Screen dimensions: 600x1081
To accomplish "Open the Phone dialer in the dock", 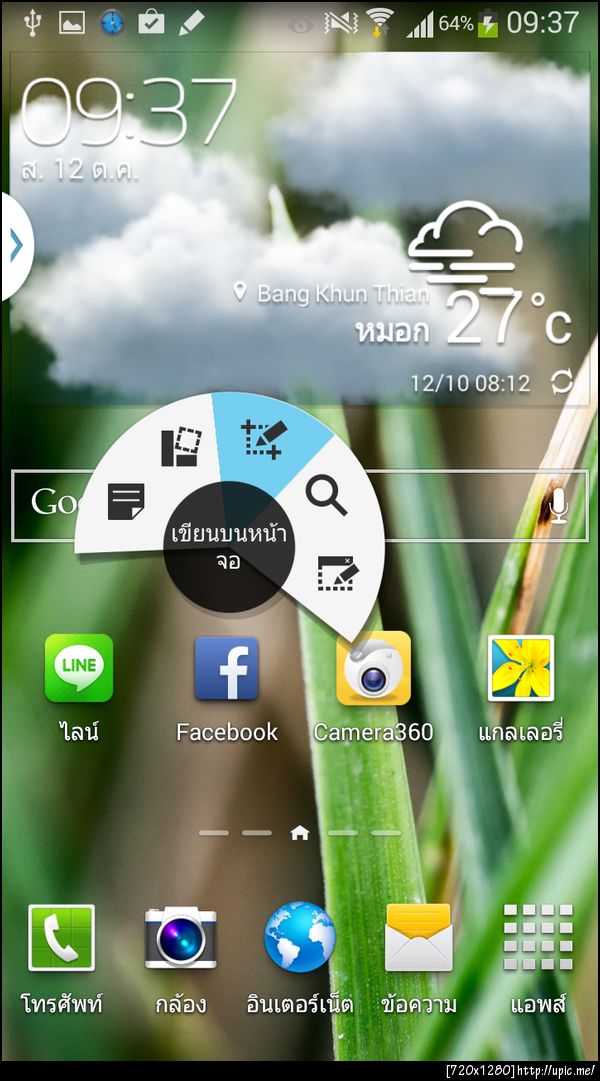I will 61,938.
